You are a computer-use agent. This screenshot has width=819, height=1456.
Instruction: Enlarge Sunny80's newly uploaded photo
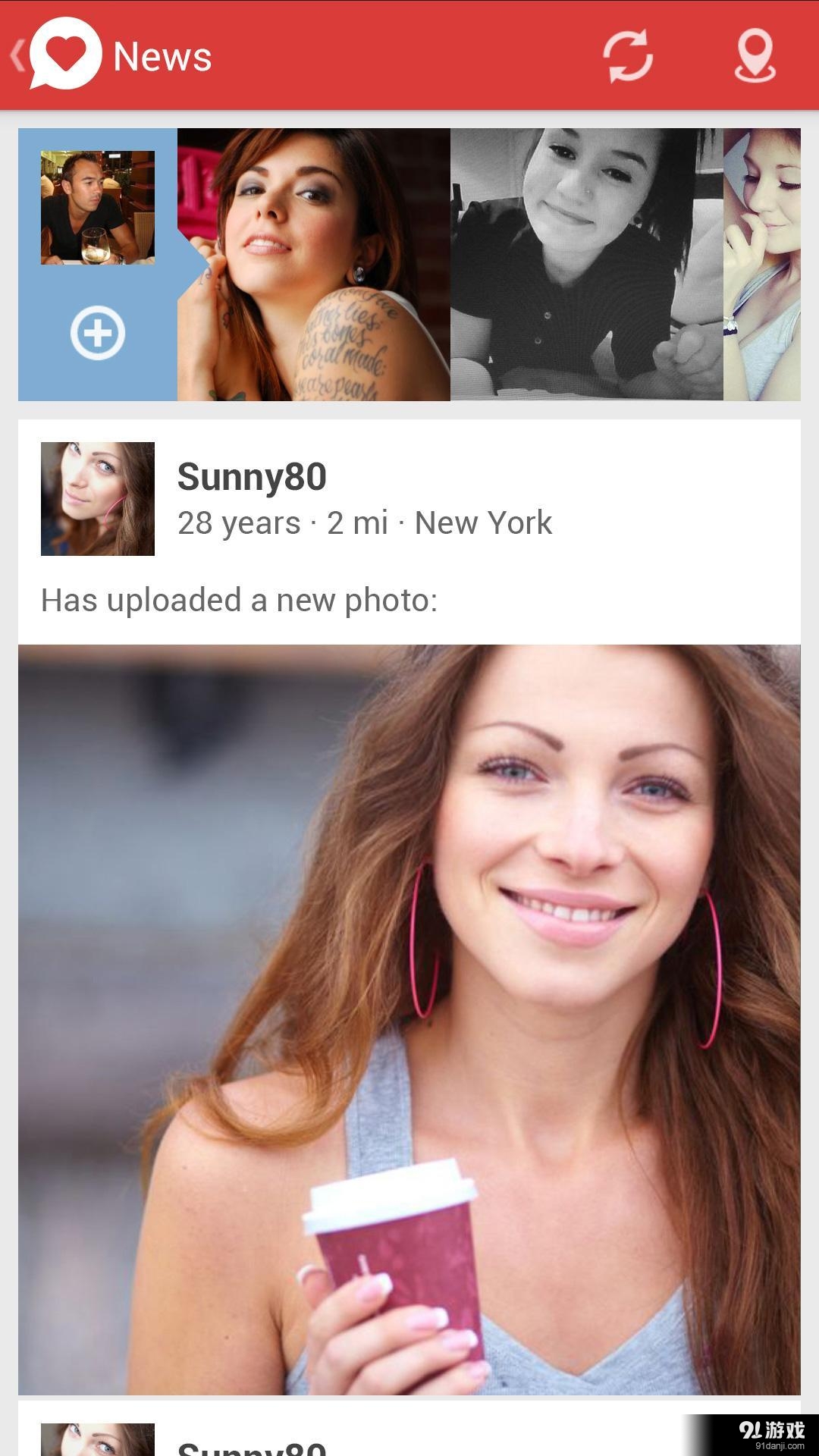click(x=409, y=1019)
